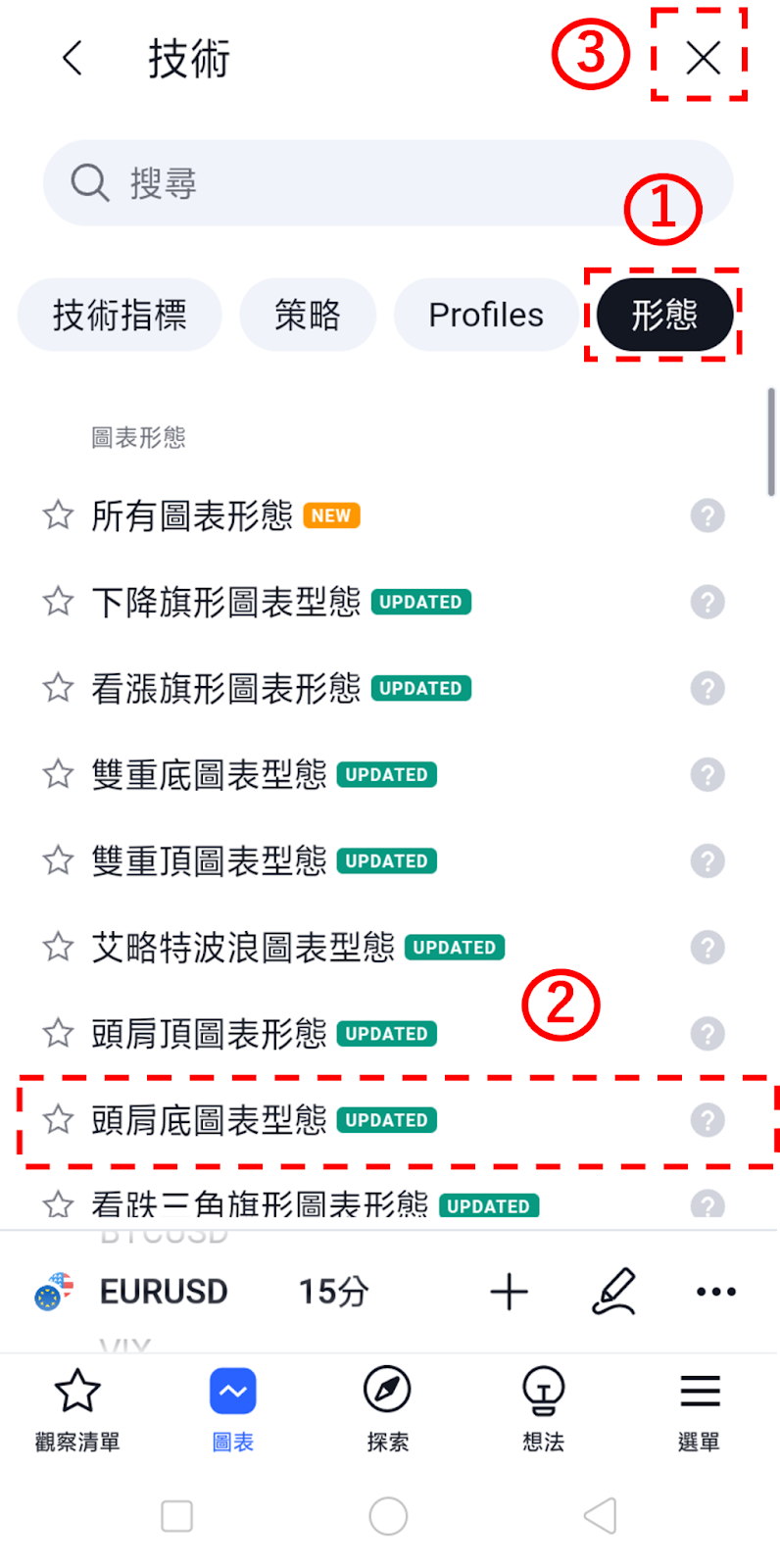Open the drawing pencil tool
The height and width of the screenshot is (1568, 780).
click(614, 1292)
